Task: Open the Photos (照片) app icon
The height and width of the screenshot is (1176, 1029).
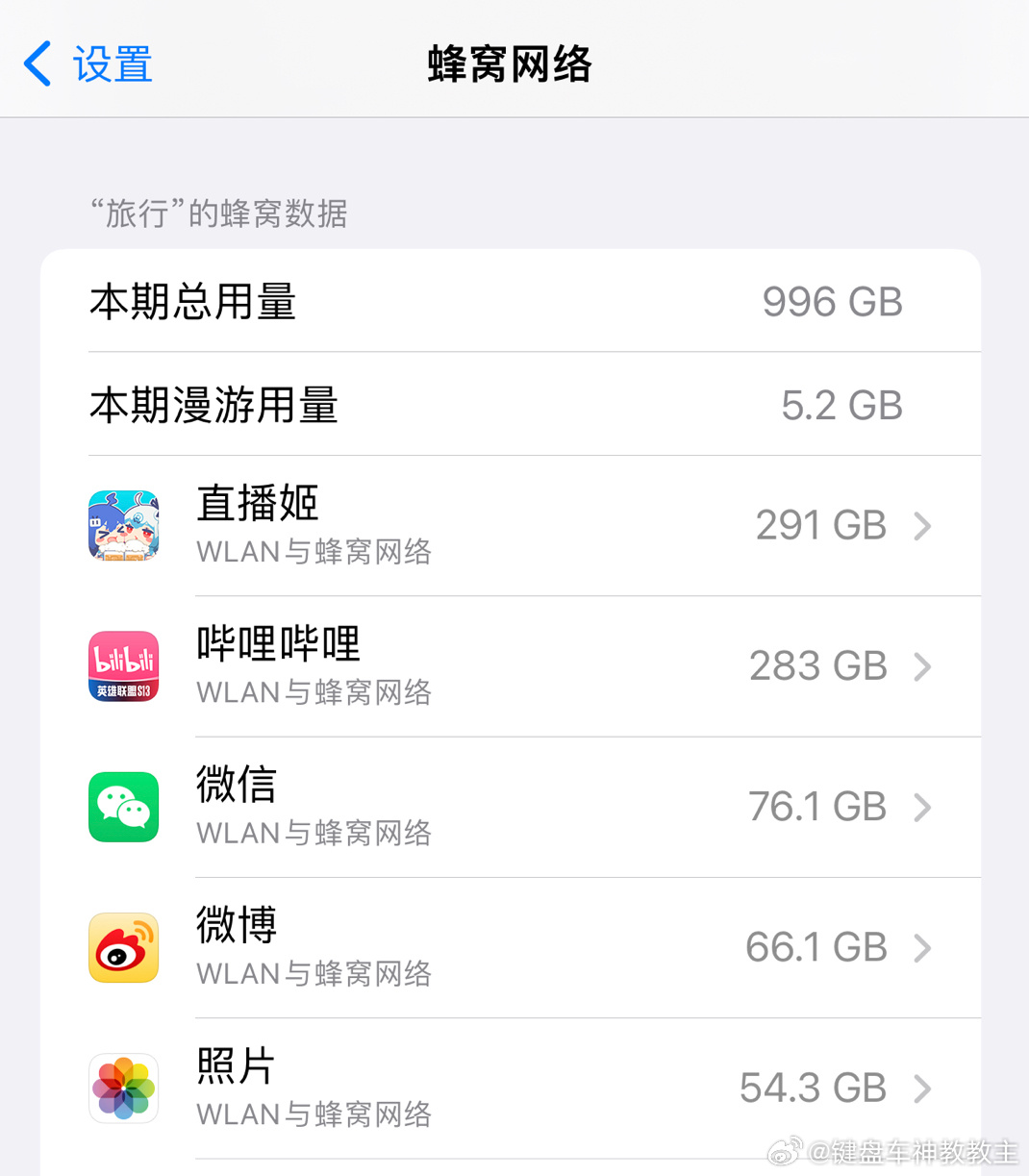Action: (x=123, y=1088)
